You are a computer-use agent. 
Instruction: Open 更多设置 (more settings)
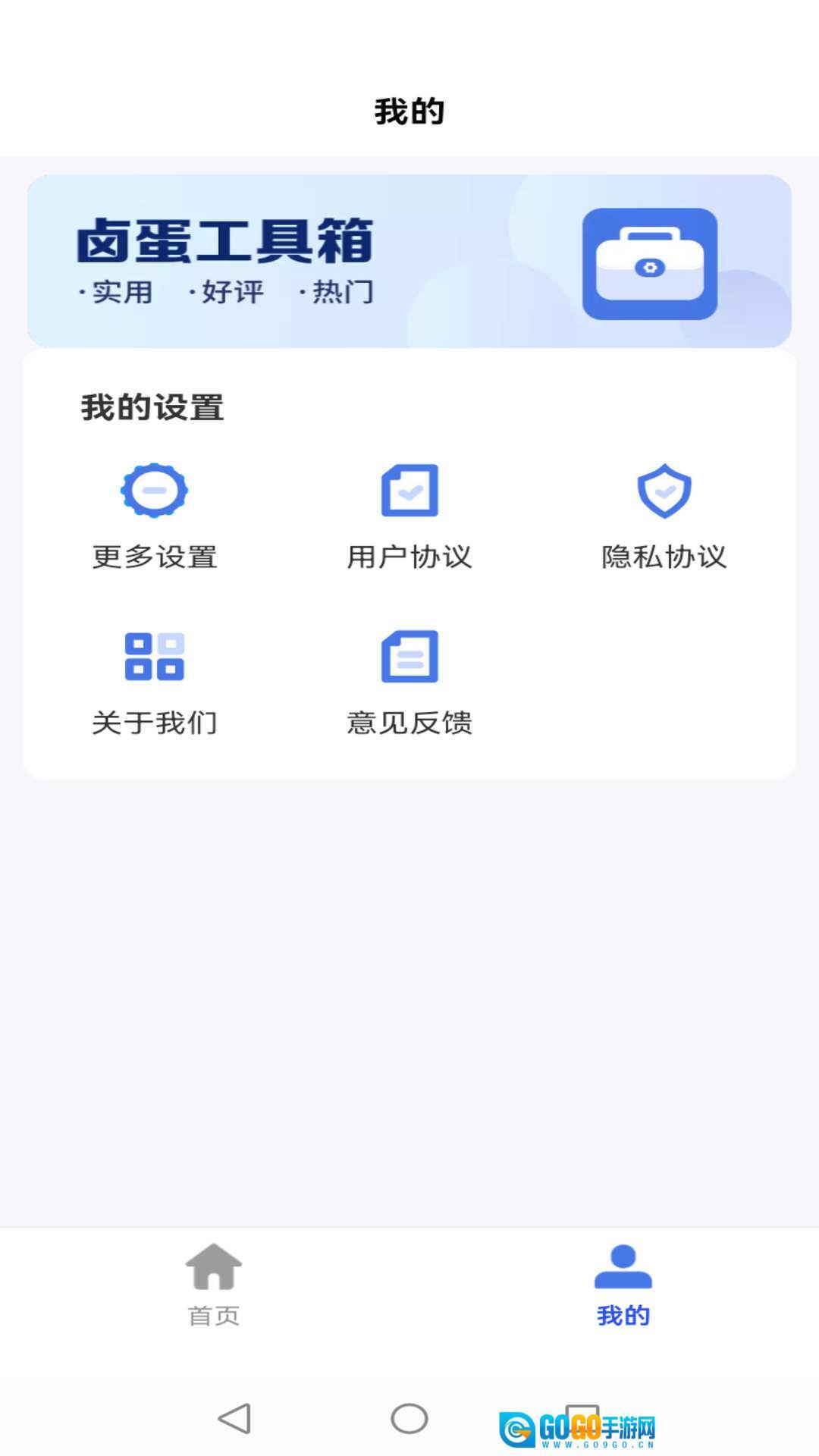(x=155, y=516)
